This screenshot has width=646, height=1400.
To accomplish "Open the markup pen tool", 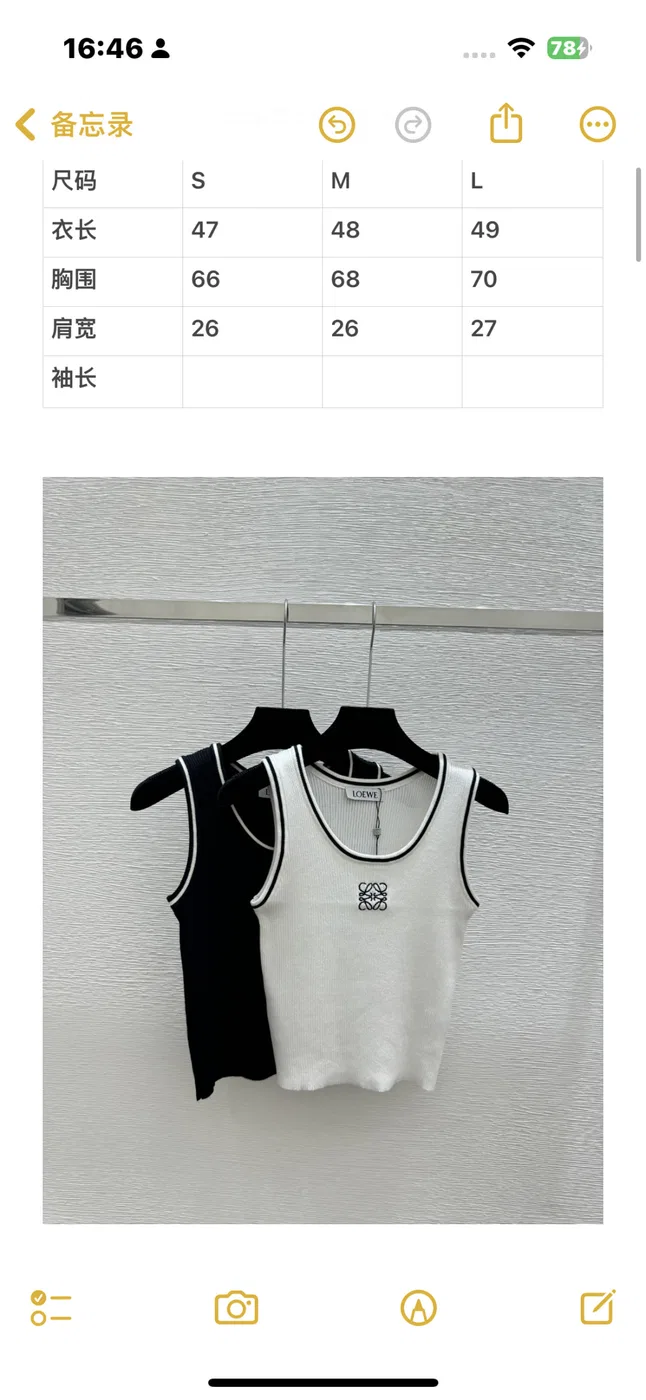I will (x=418, y=1307).
